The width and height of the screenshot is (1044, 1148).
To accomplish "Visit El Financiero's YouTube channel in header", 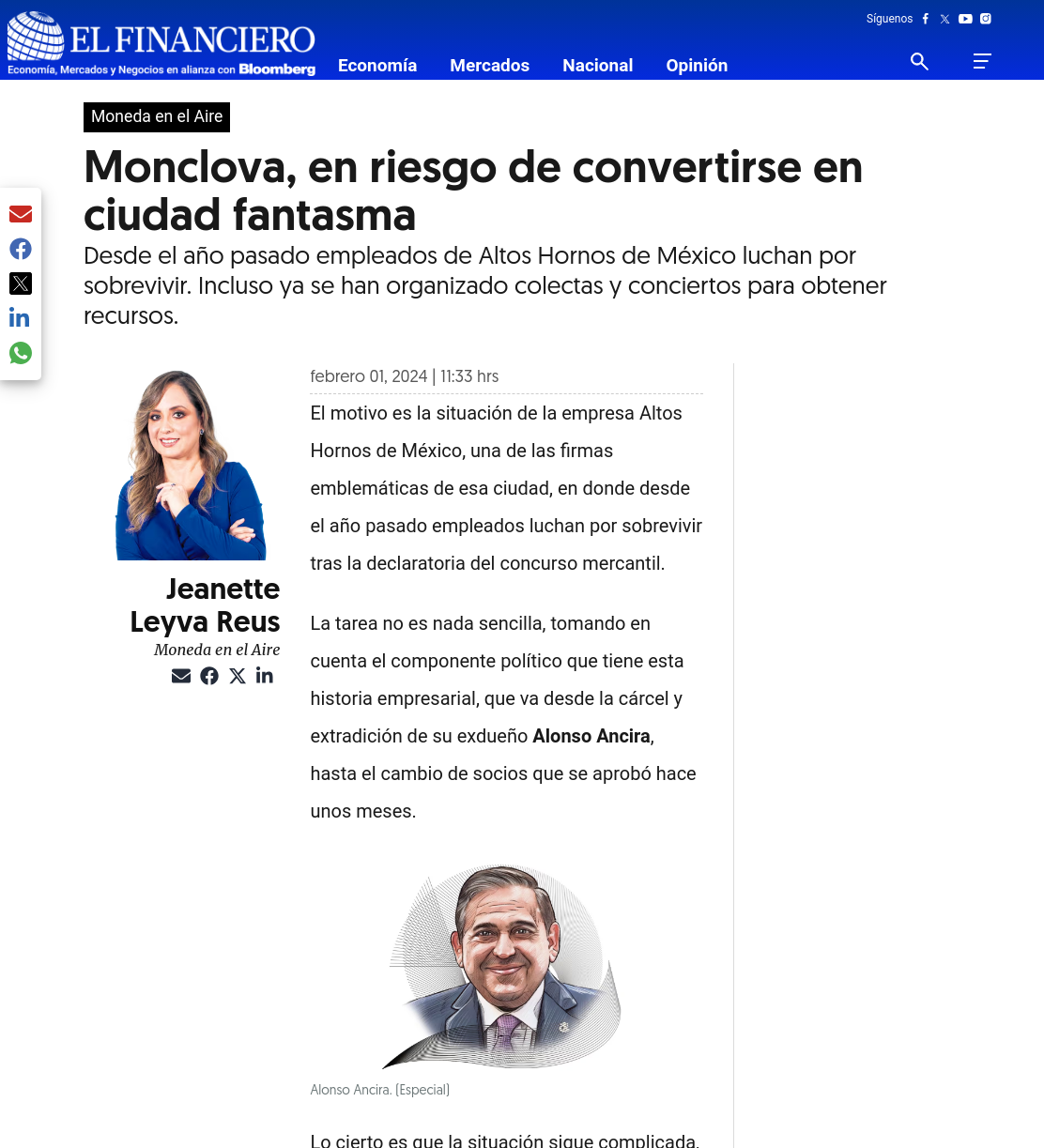I will pyautogui.click(x=965, y=19).
